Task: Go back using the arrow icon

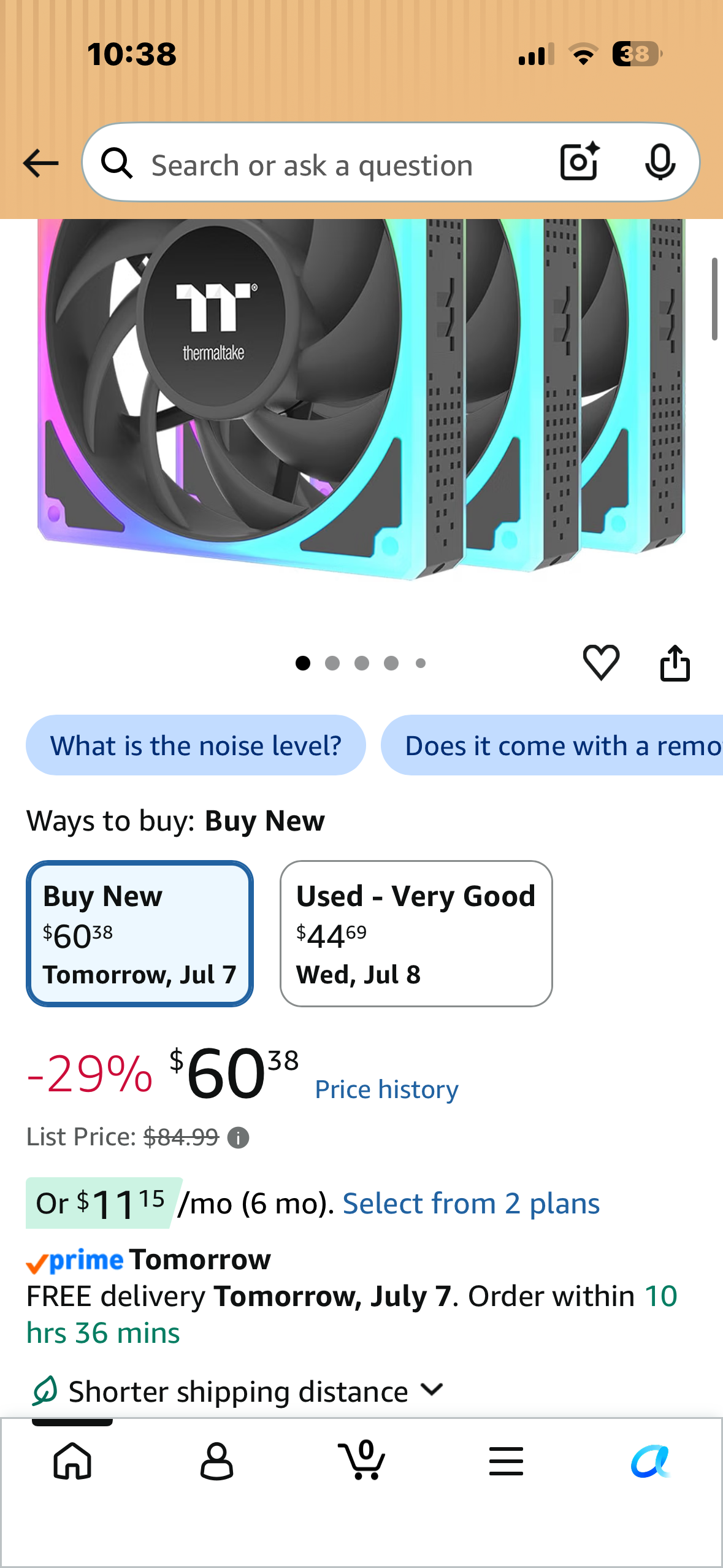Action: pos(40,163)
